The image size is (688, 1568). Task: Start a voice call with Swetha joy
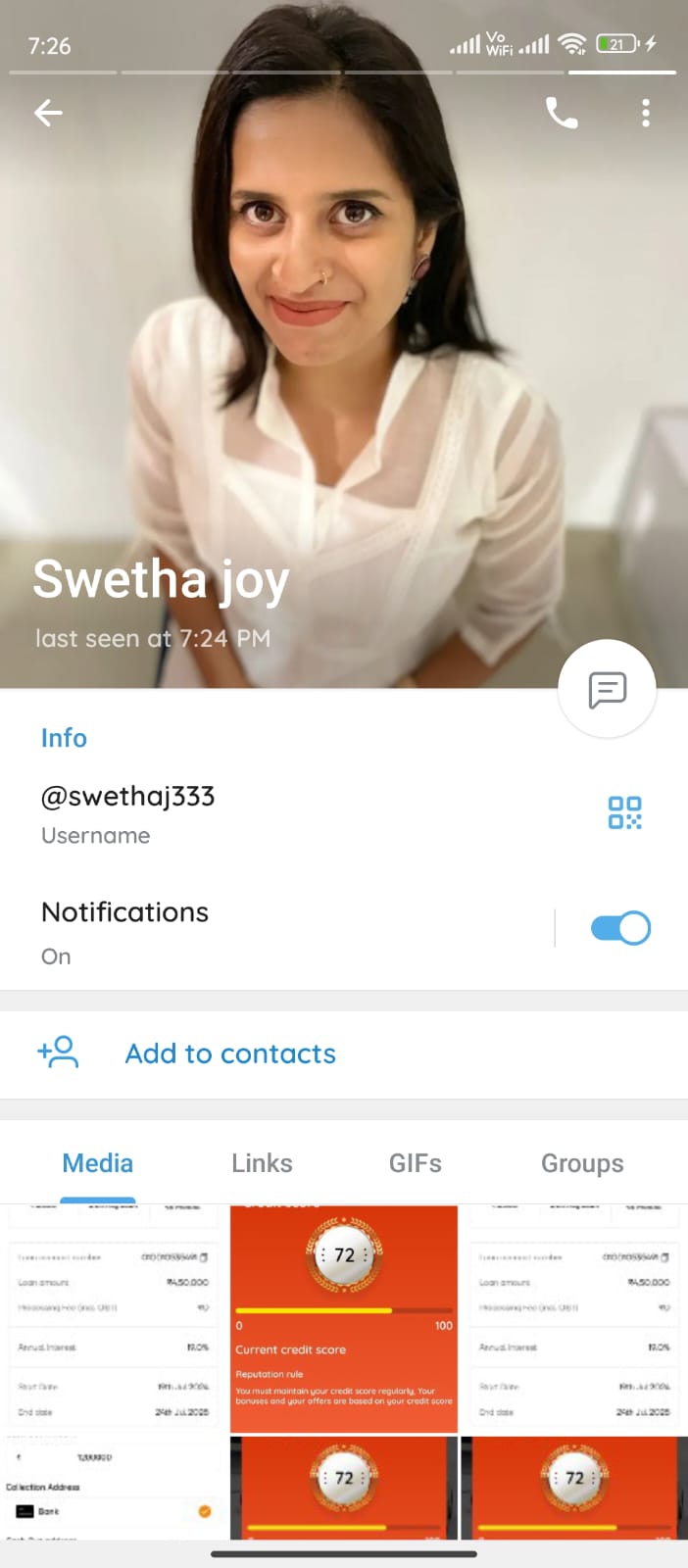[562, 114]
